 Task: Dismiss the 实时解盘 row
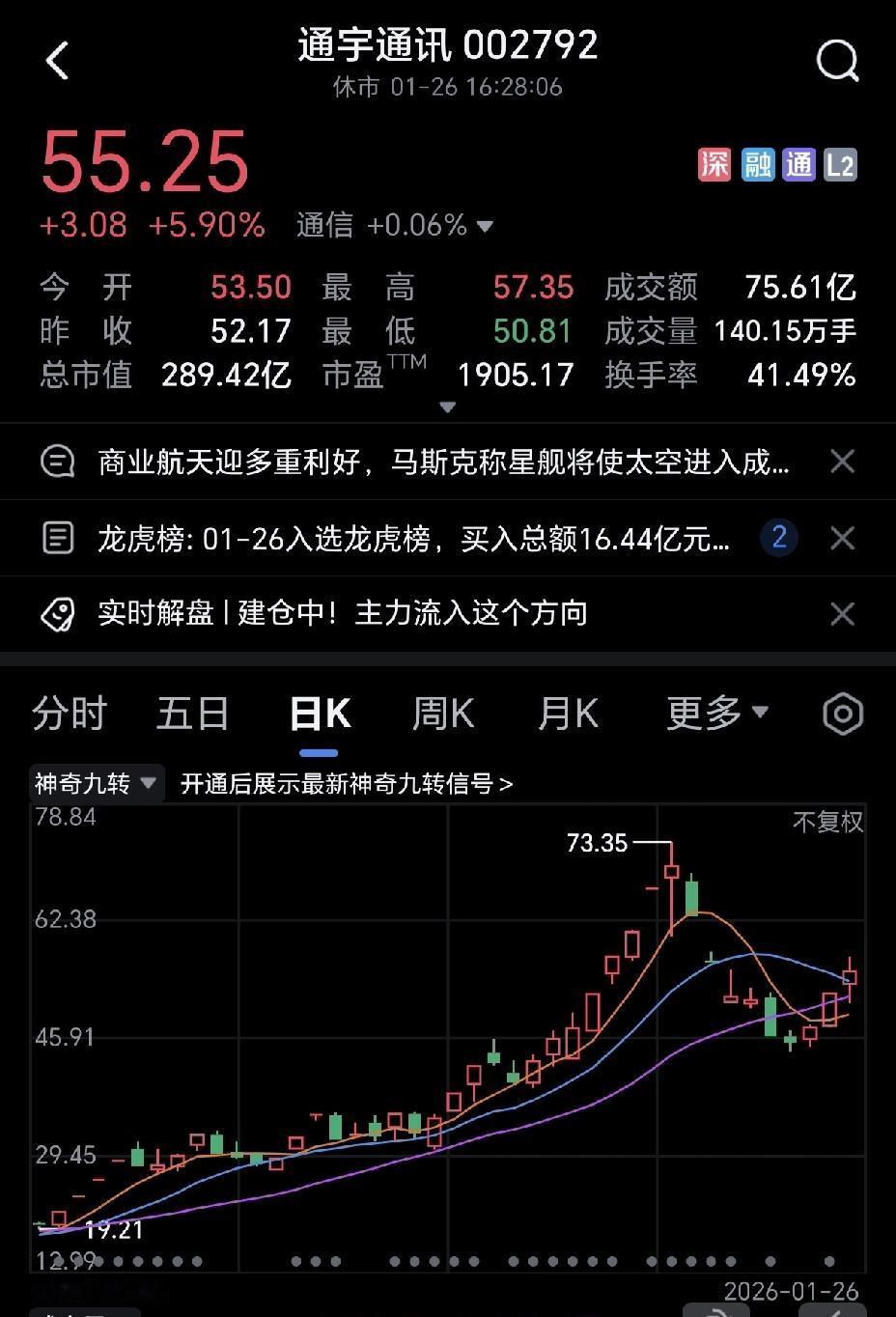pos(842,614)
